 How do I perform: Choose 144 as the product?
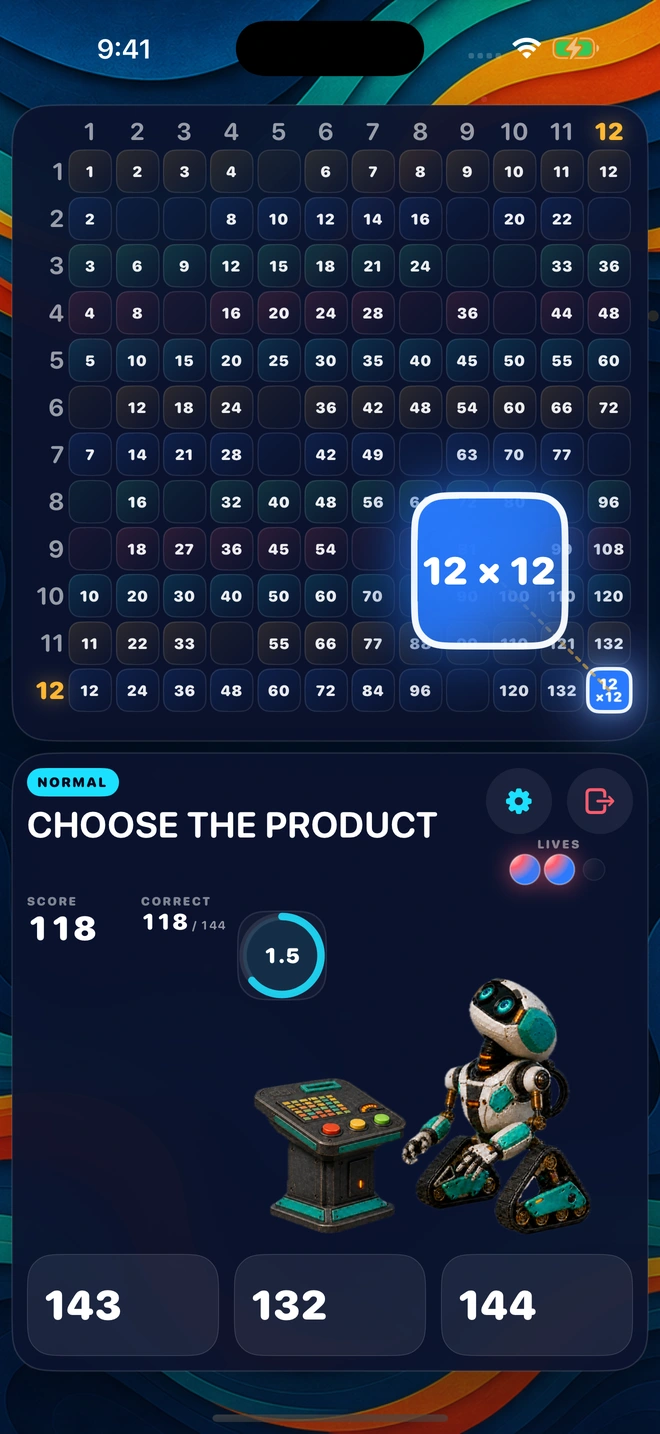[x=537, y=1305]
